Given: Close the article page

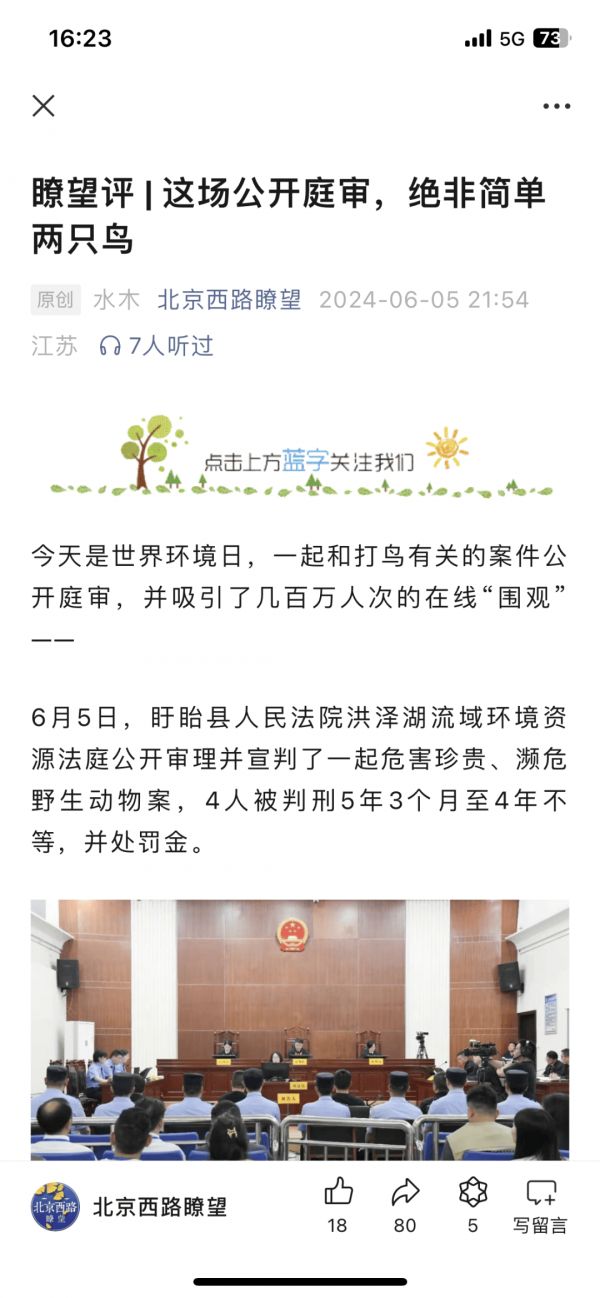Looking at the screenshot, I should [x=43, y=106].
